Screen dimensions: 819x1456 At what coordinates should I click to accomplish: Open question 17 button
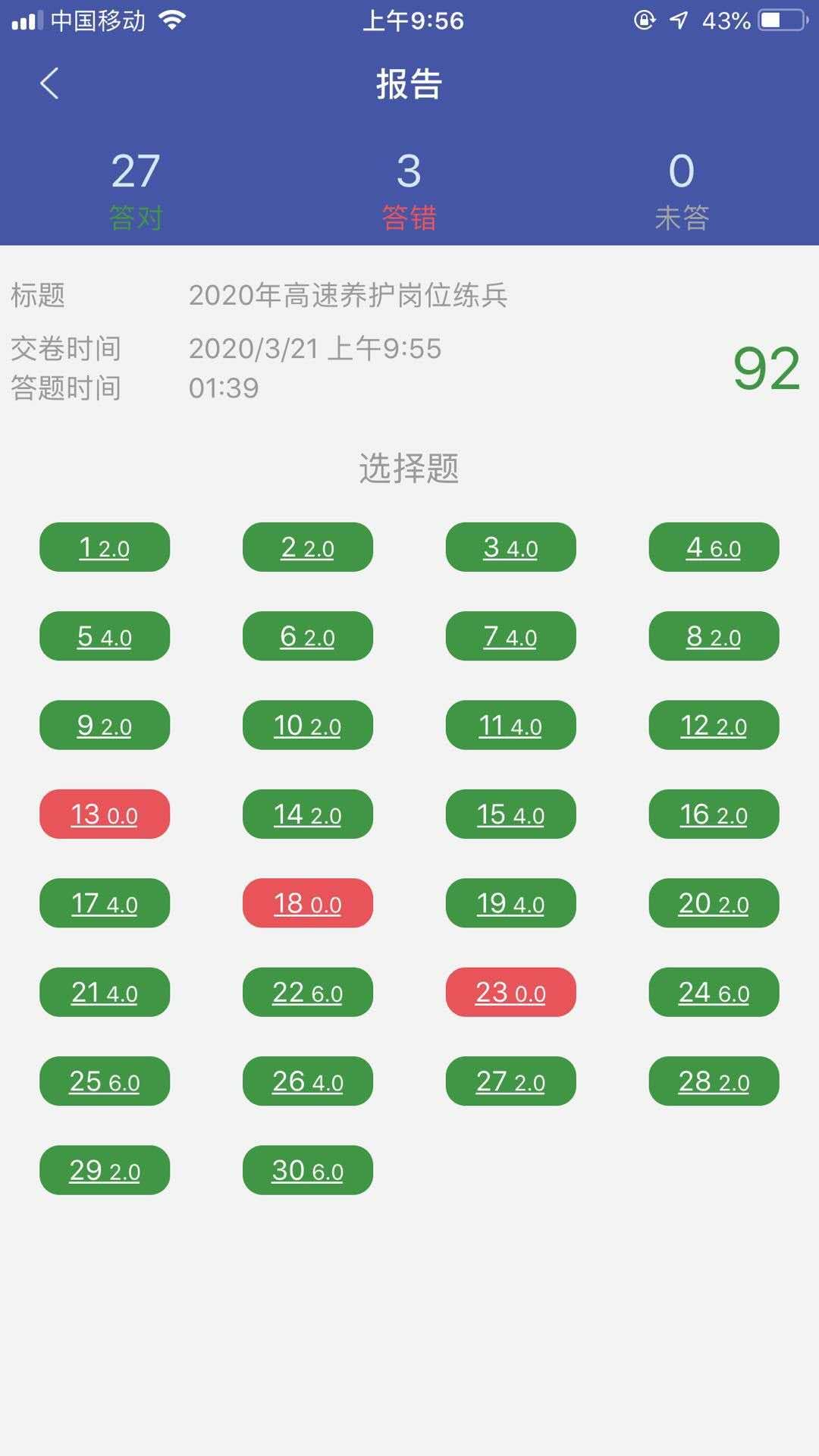click(x=105, y=903)
